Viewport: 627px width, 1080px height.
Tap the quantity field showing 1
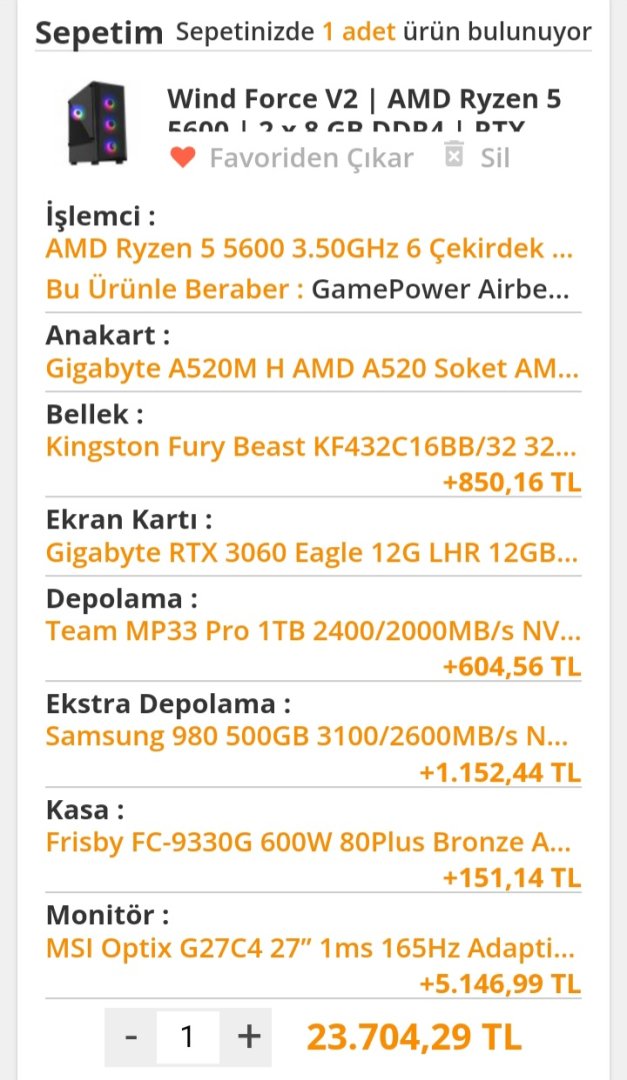187,1036
